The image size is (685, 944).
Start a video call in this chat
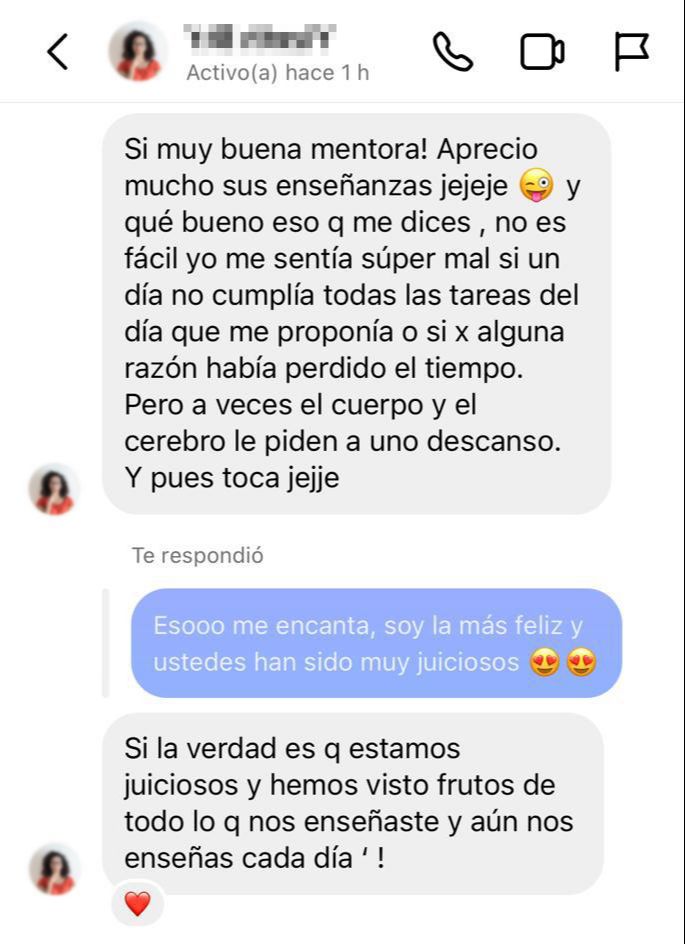pyautogui.click(x=542, y=52)
